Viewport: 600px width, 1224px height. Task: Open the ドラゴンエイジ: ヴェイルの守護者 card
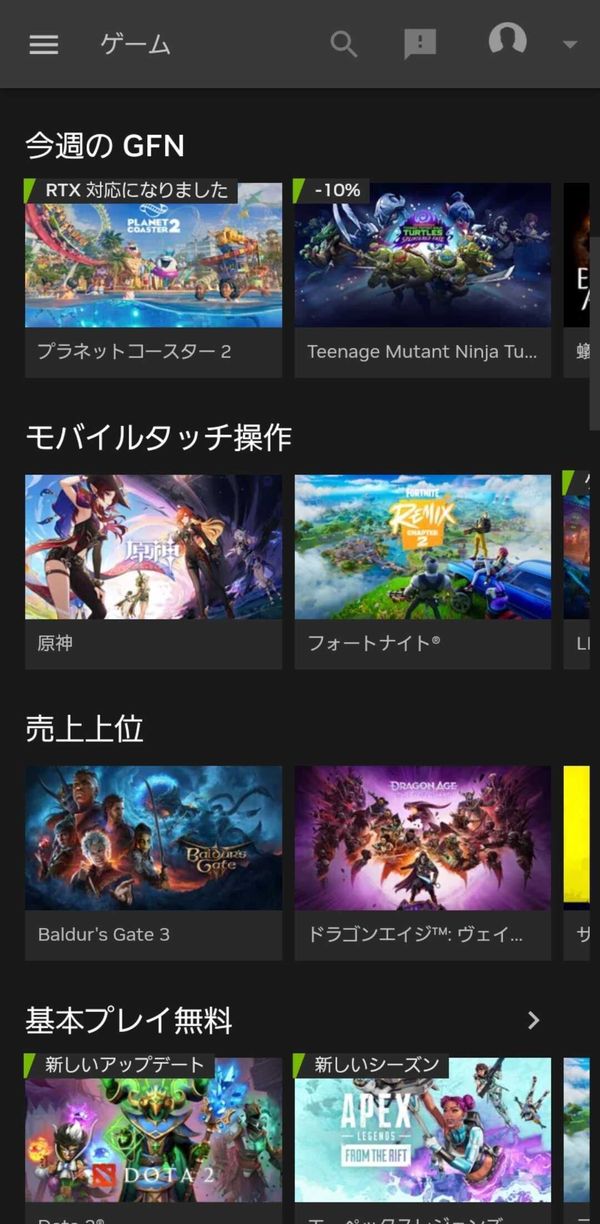[422, 863]
